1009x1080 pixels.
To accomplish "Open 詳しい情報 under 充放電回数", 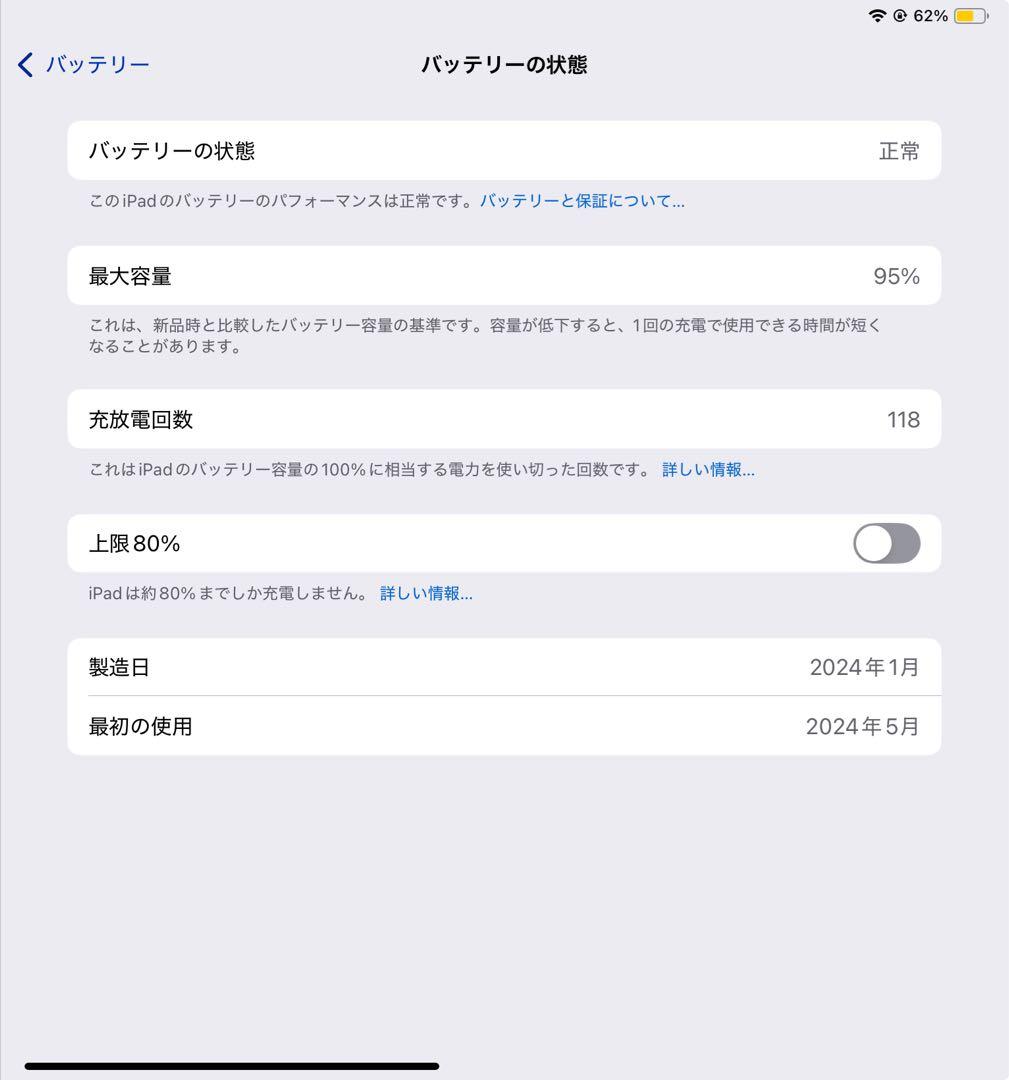I will [709, 469].
